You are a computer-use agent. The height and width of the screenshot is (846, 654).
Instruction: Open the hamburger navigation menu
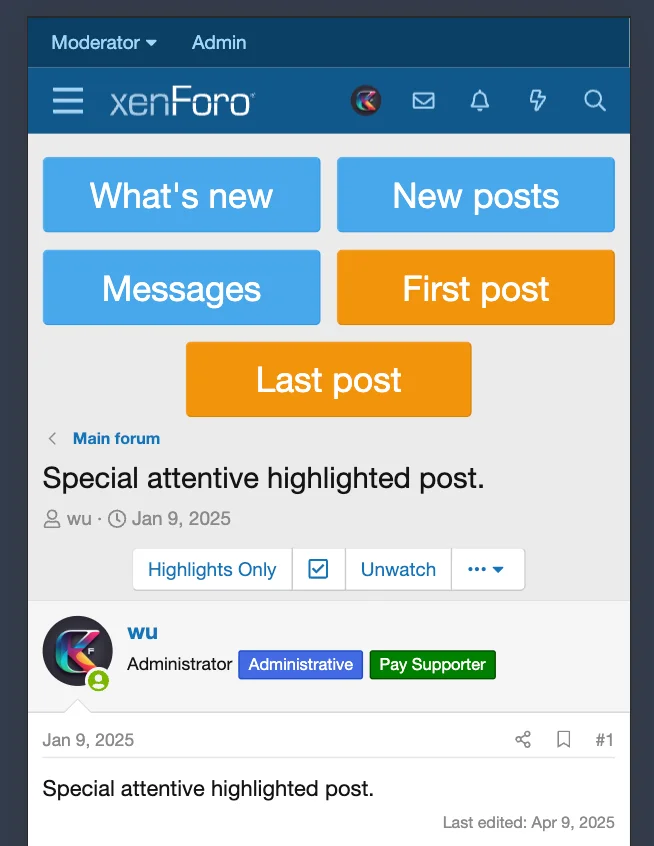68,101
